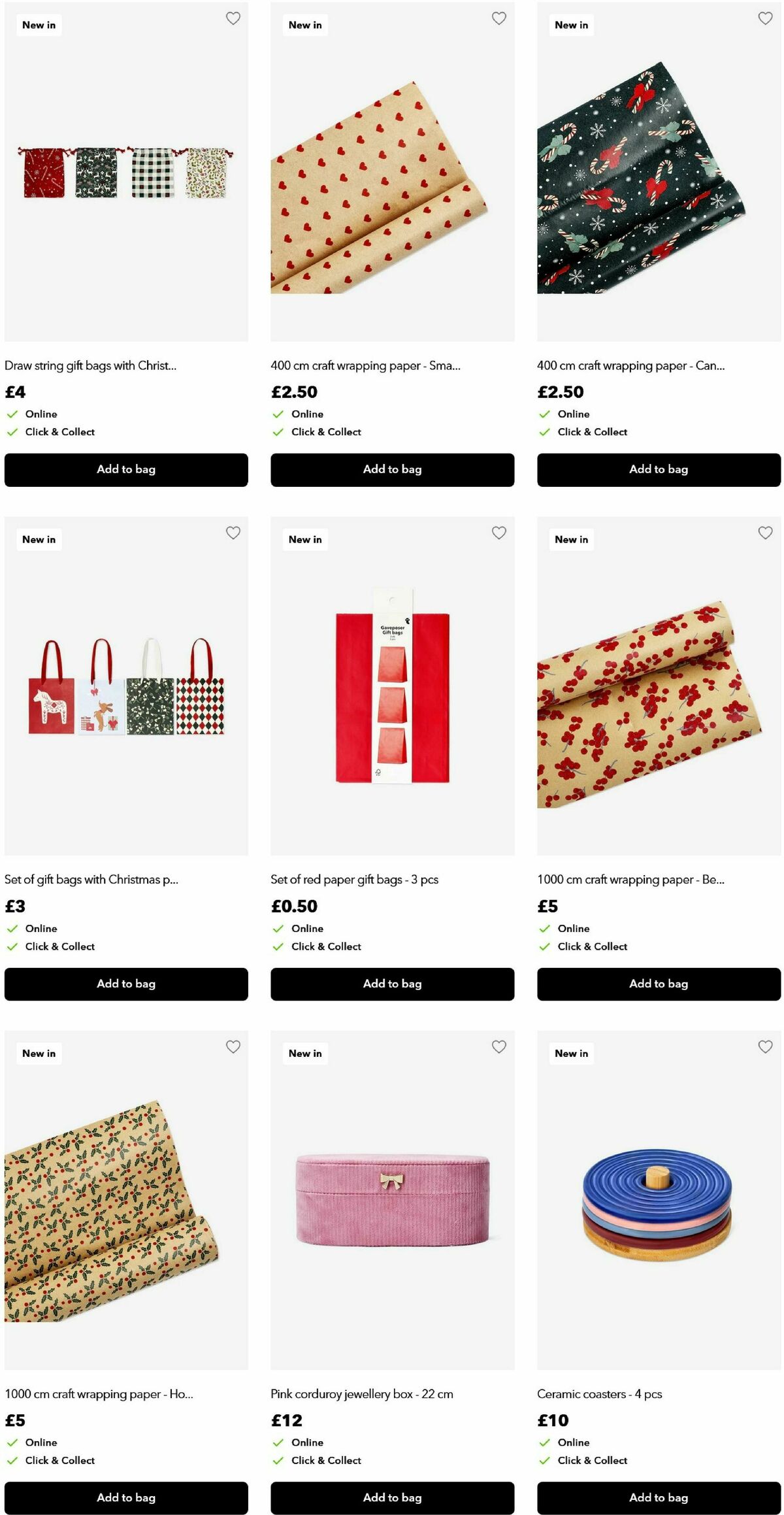Add heart-pattern 400 cm wrapping paper to bag
Image resolution: width=784 pixels, height=1515 pixels.
coord(392,469)
